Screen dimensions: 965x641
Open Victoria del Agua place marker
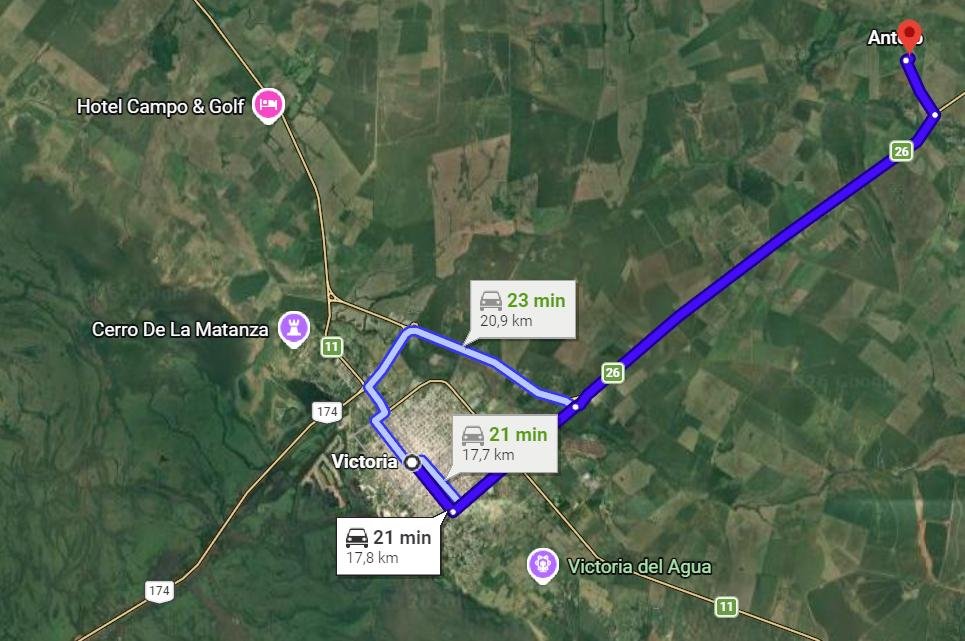point(543,566)
